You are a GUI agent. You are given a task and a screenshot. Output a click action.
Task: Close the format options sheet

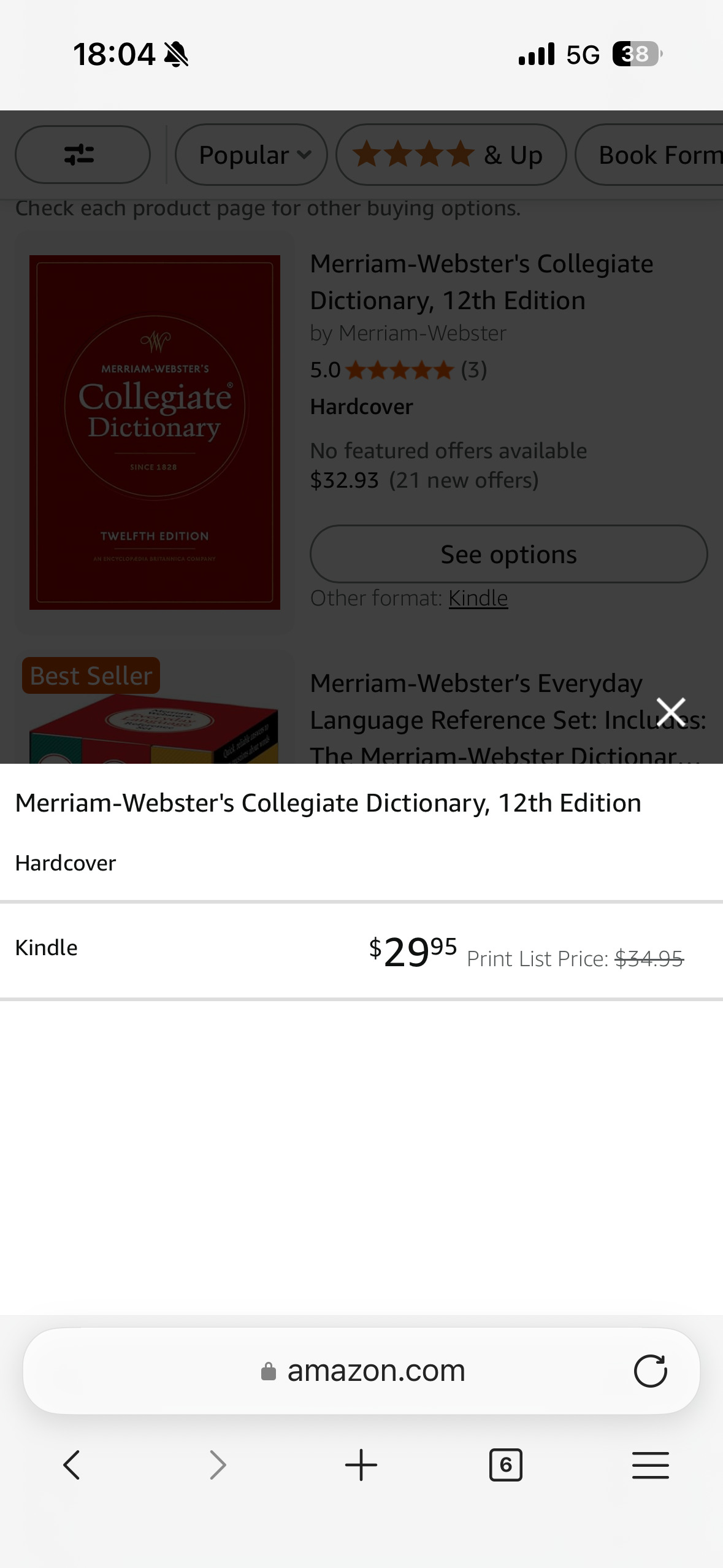(671, 712)
